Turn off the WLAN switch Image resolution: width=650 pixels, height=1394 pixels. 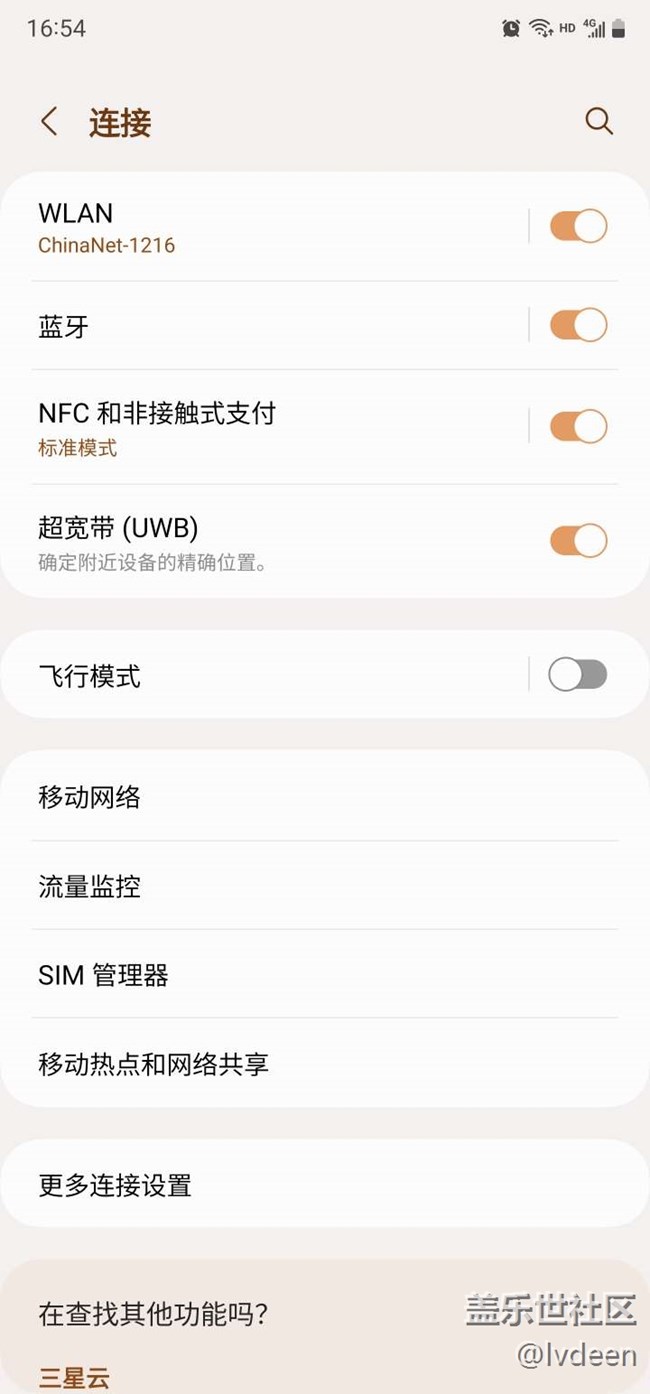[578, 226]
